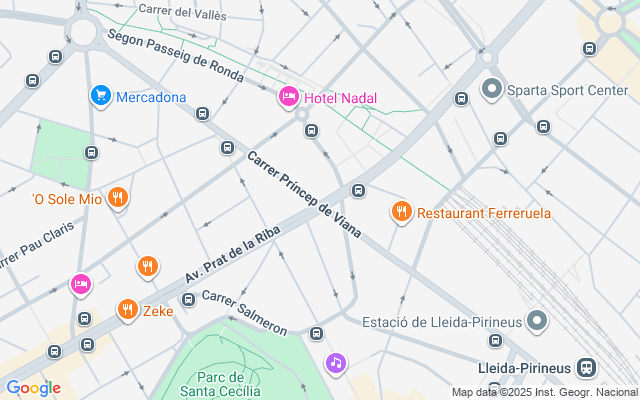Viewport: 640px width, 400px height.
Task: Tap the bus stop beside Carrer Salmeron label
Action: pyautogui.click(x=188, y=300)
